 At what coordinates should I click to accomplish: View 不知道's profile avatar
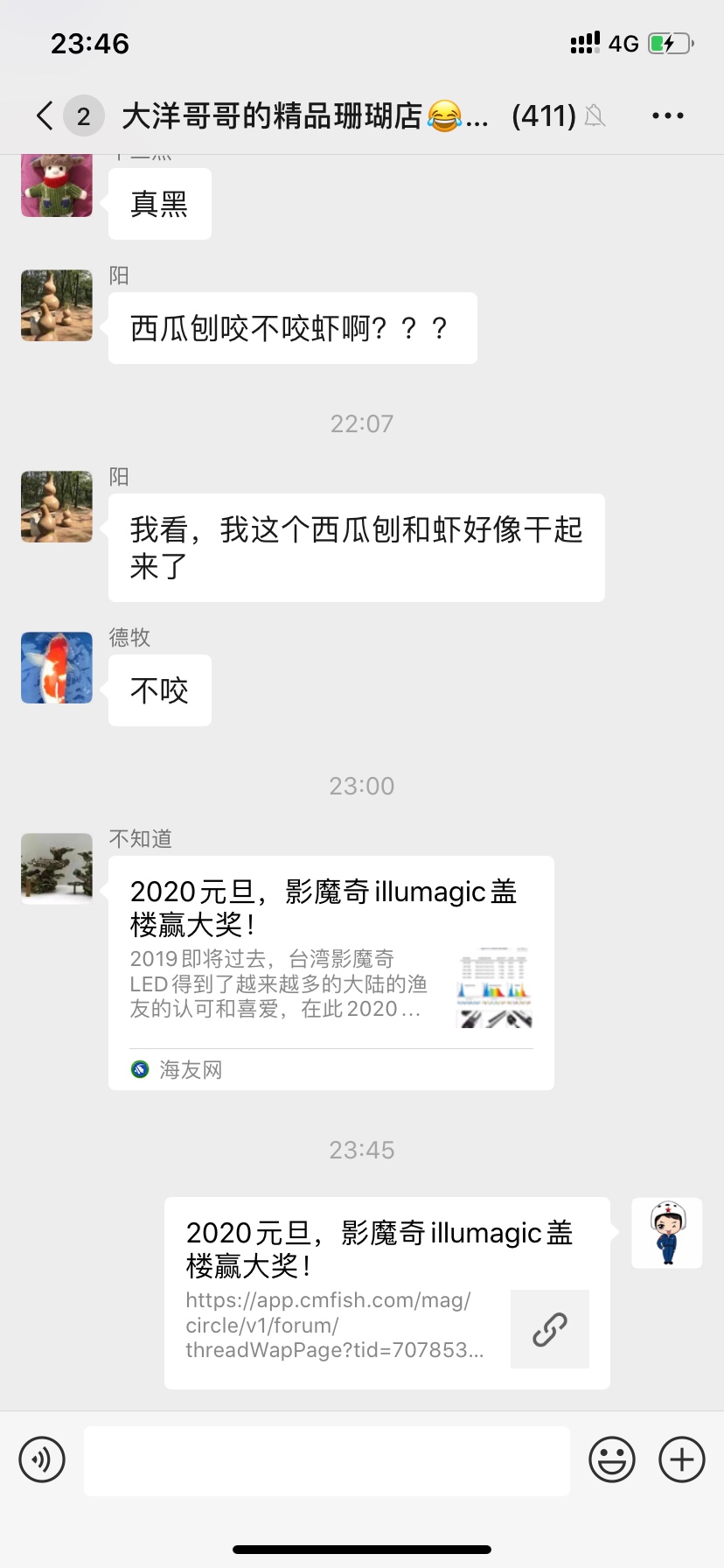(57, 867)
